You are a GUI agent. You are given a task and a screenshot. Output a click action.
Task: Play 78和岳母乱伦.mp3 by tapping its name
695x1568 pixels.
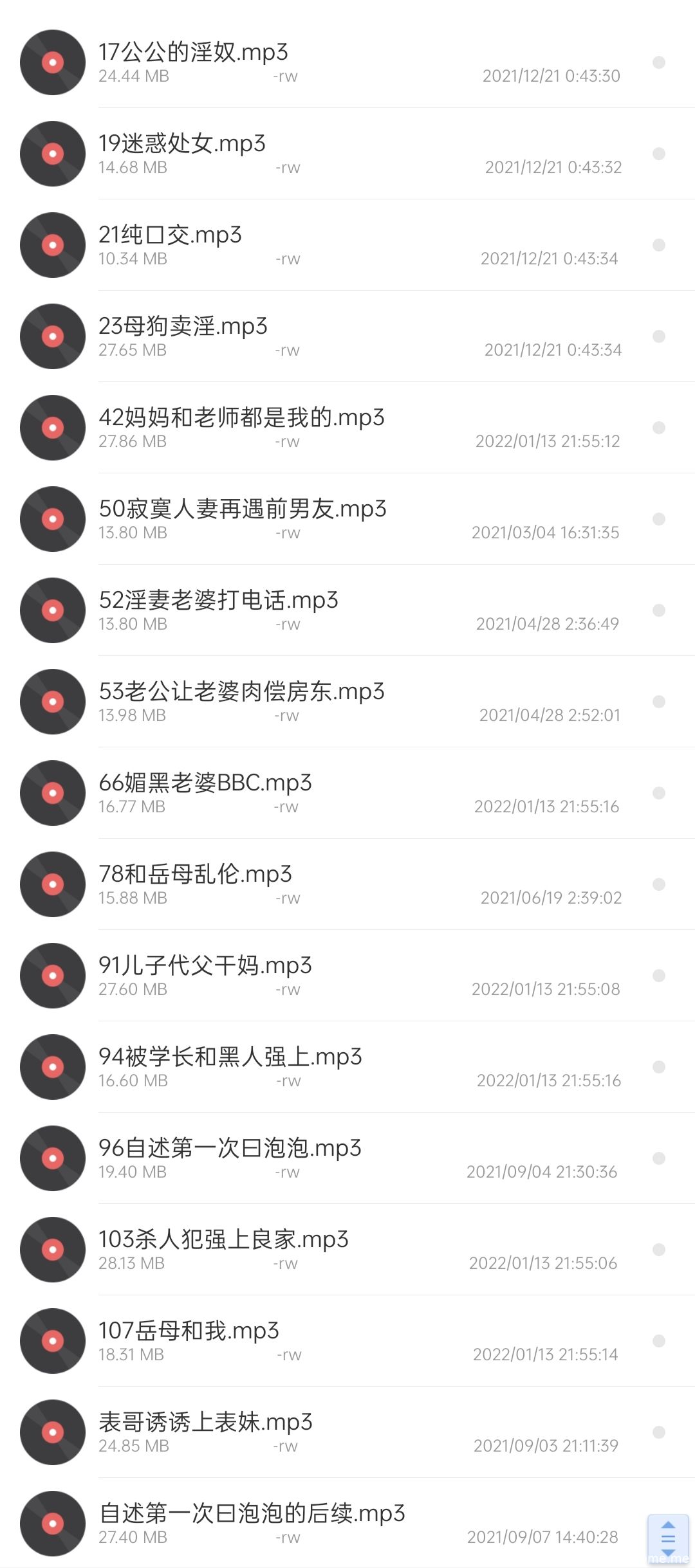[196, 874]
